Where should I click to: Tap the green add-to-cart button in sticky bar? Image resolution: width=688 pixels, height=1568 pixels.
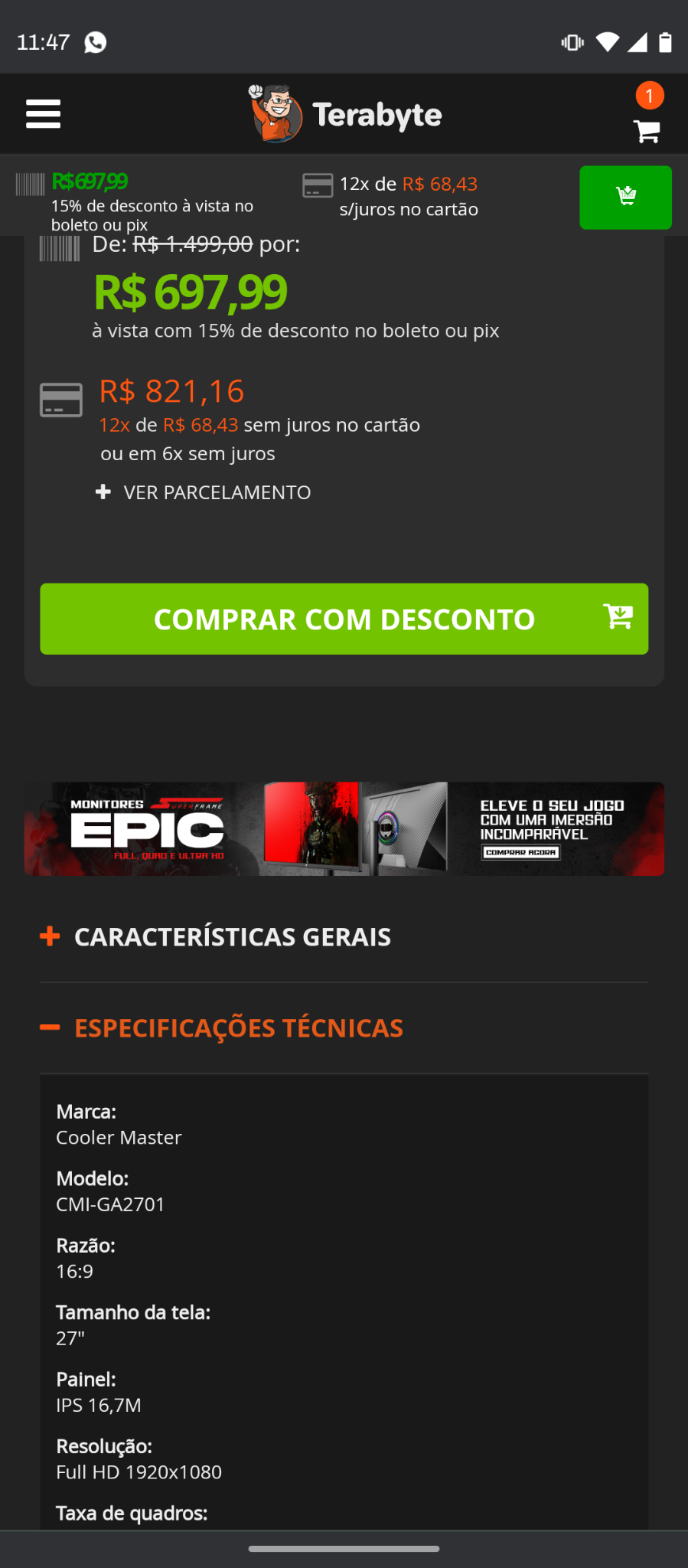pyautogui.click(x=625, y=198)
